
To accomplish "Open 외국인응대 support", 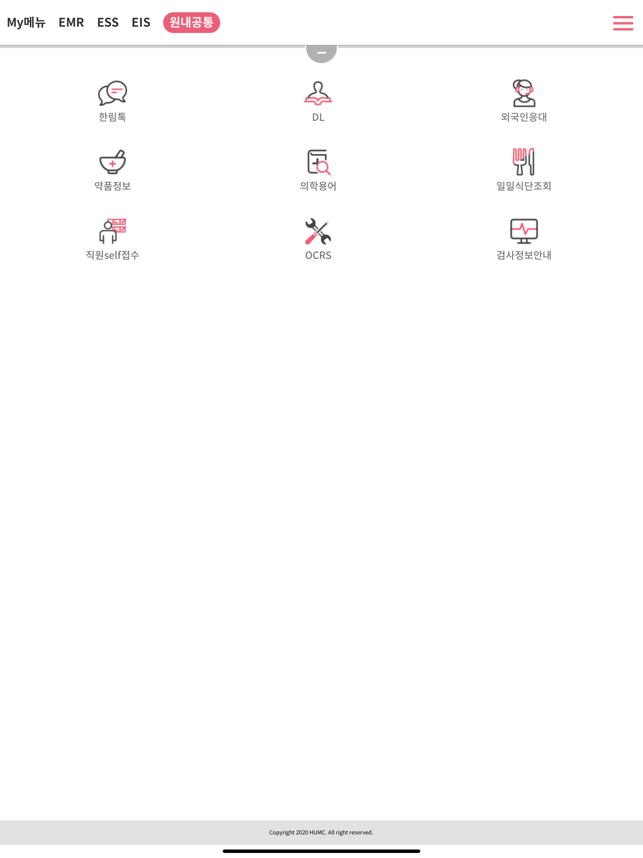I will 524,101.
